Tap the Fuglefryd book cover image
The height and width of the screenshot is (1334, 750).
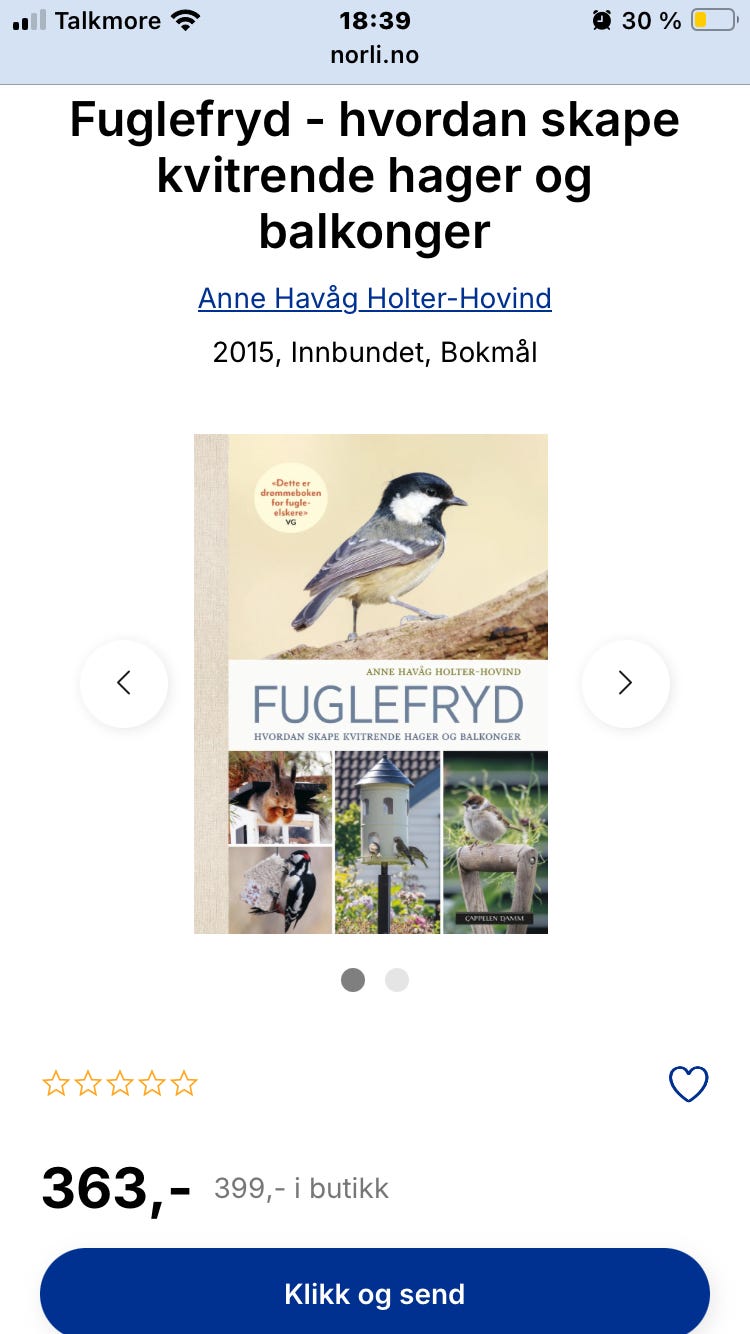point(371,683)
